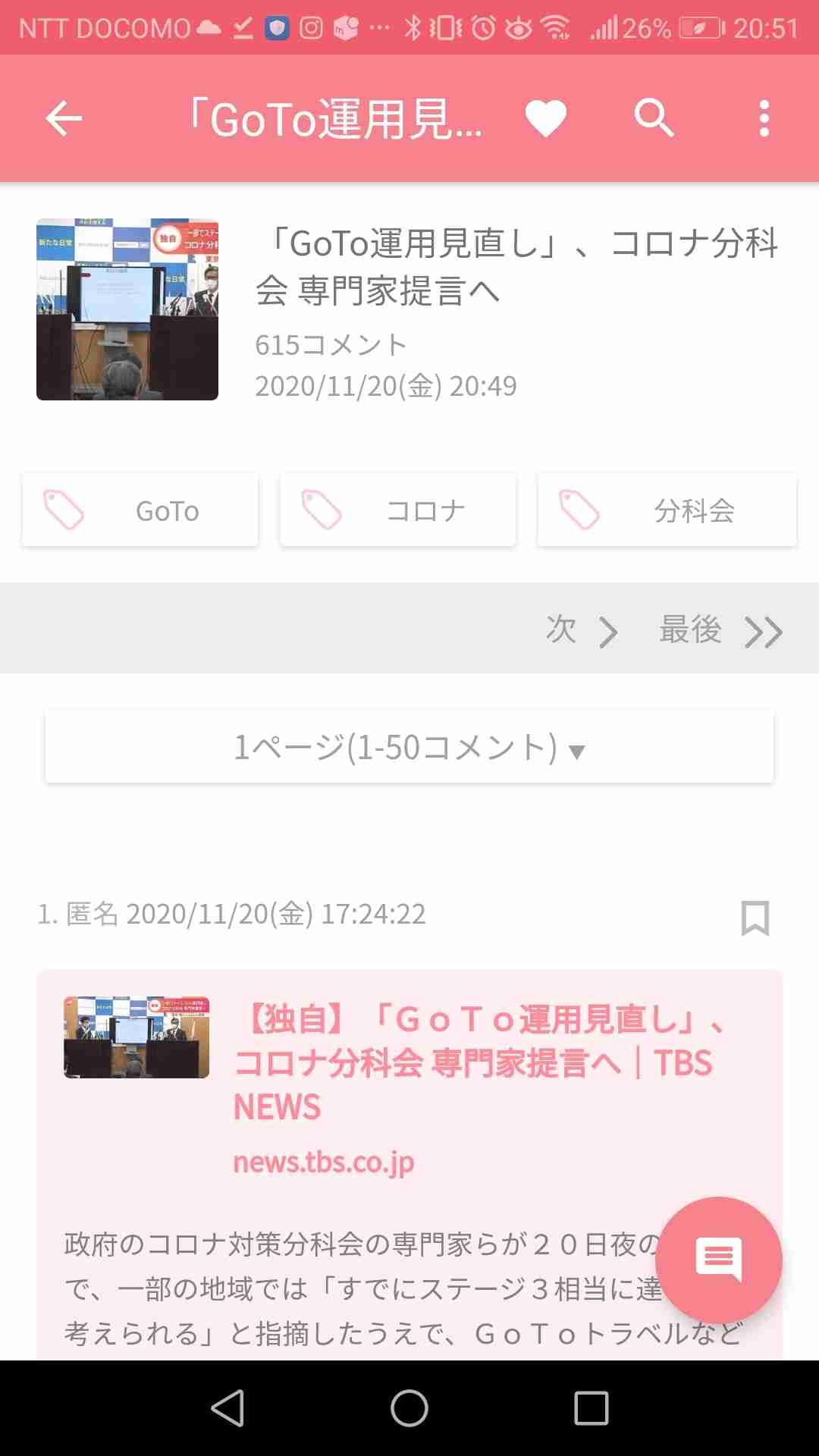
Task: Tap the news.tbs.co.jp source link
Action: [x=325, y=1161]
